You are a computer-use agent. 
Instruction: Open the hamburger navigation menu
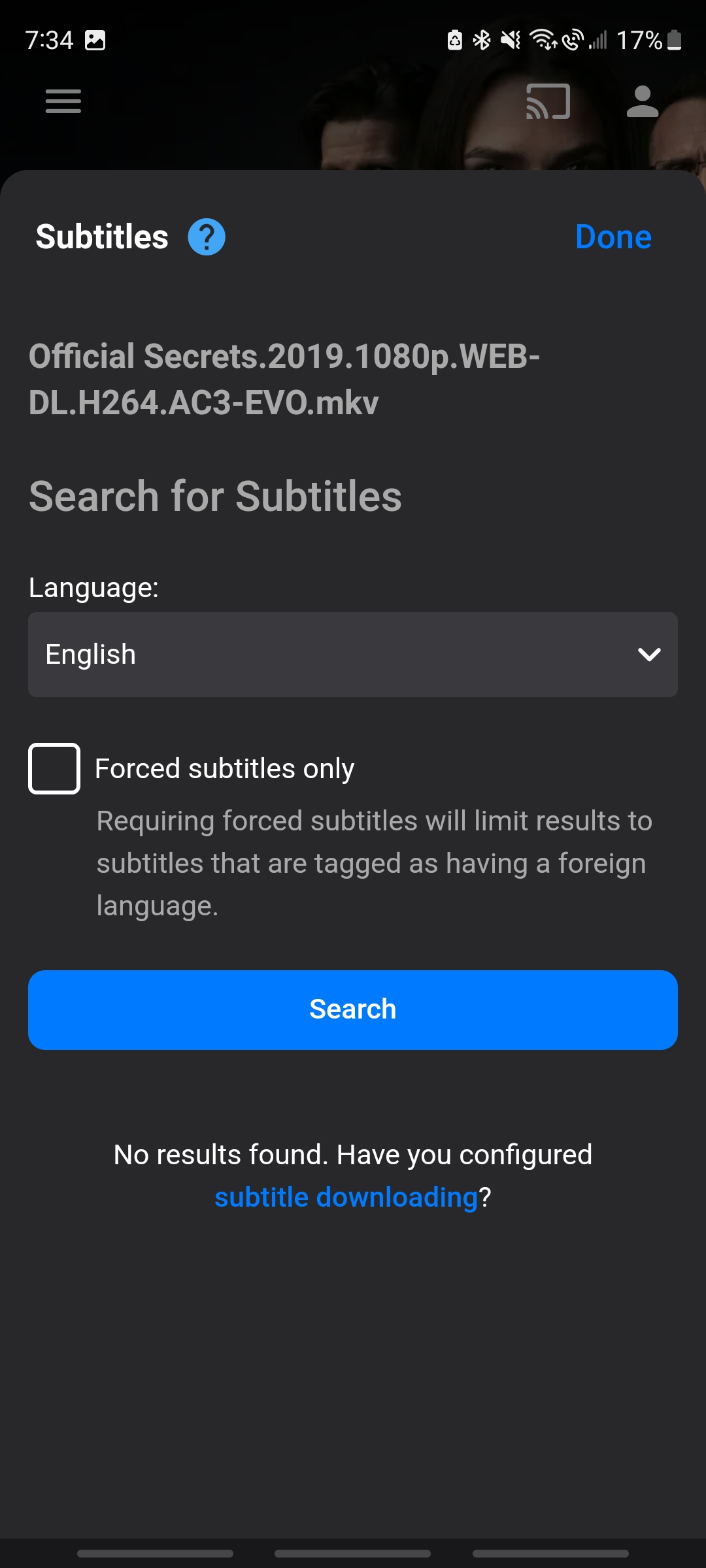pos(63,101)
